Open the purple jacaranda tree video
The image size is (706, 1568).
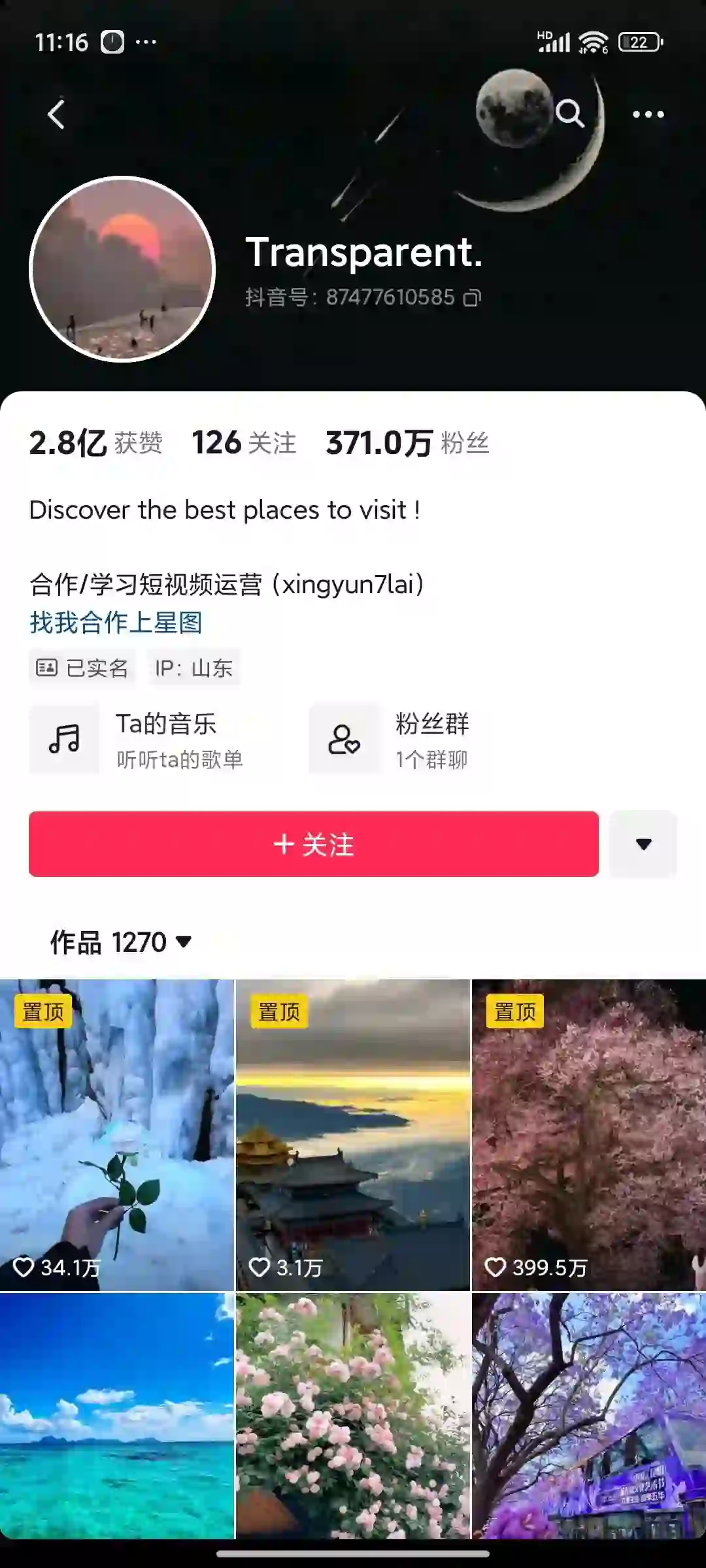tap(589, 1414)
